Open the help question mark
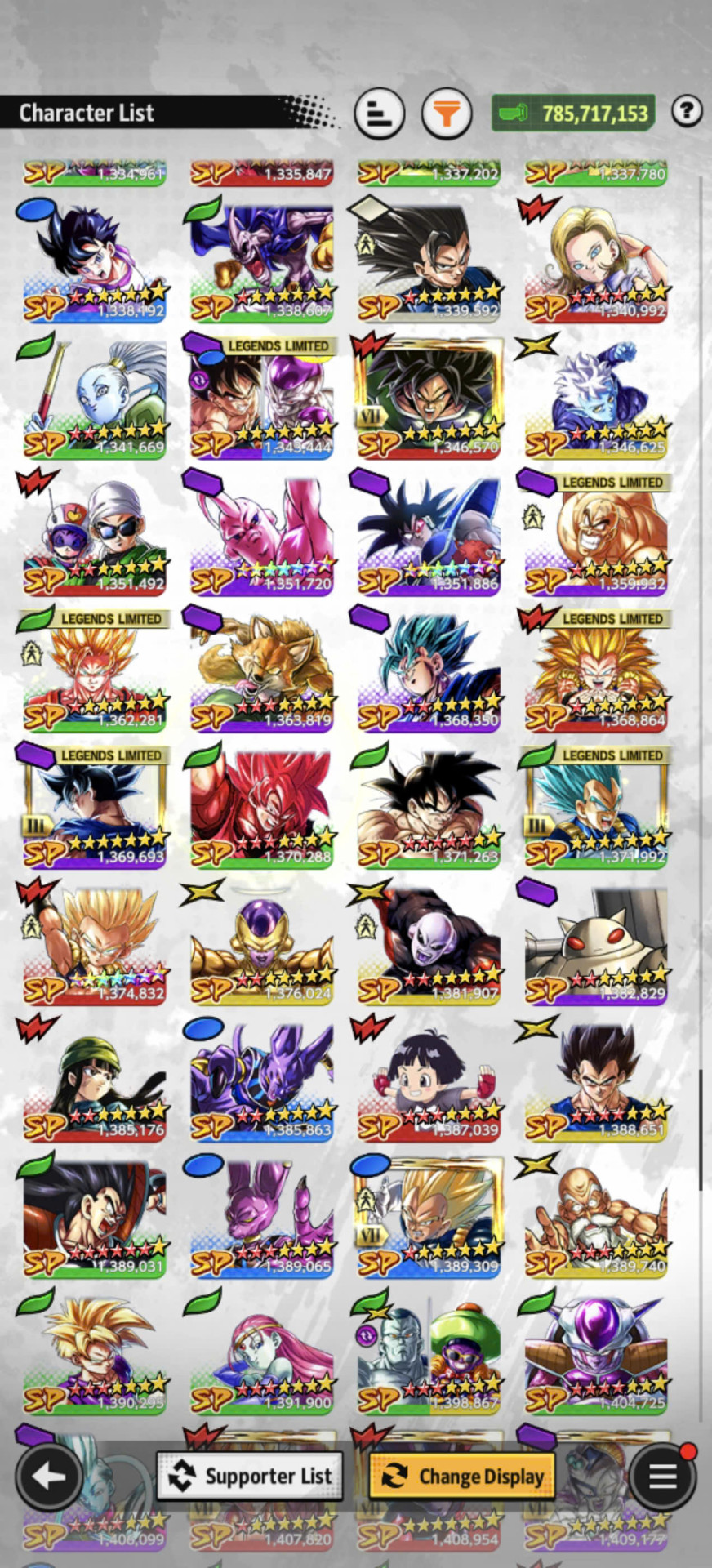The width and height of the screenshot is (712, 1568). (687, 110)
